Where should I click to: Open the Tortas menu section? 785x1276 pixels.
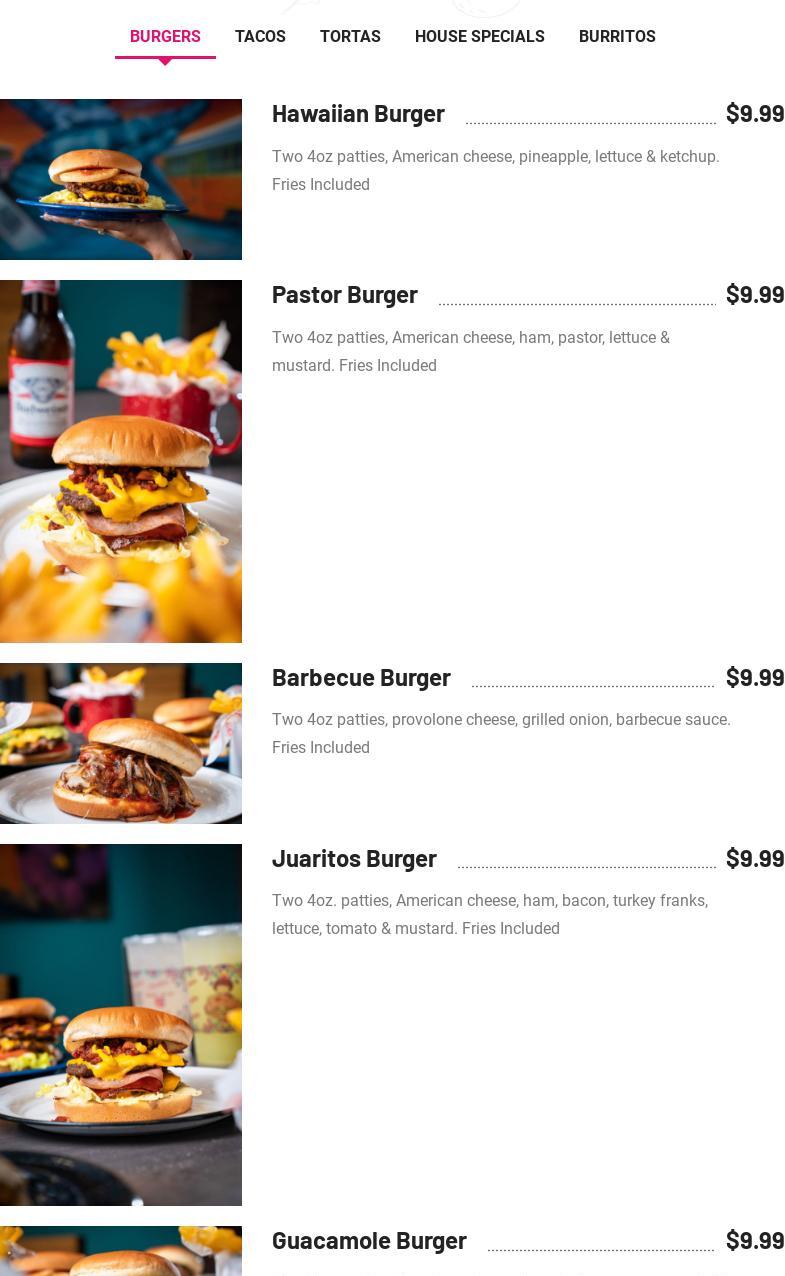[350, 37]
